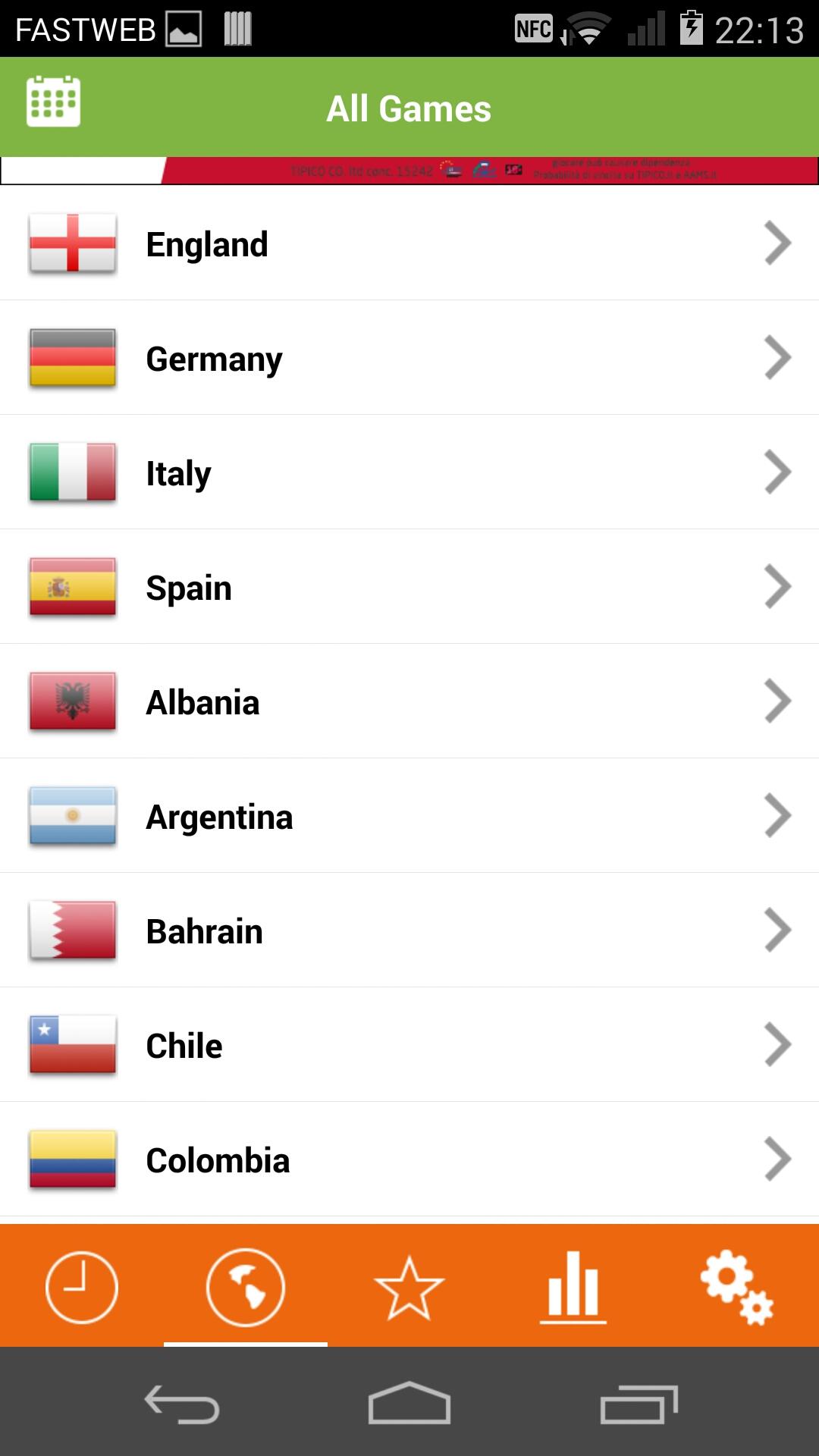Open the bar chart statistics tab
819x1456 pixels.
(573, 1287)
